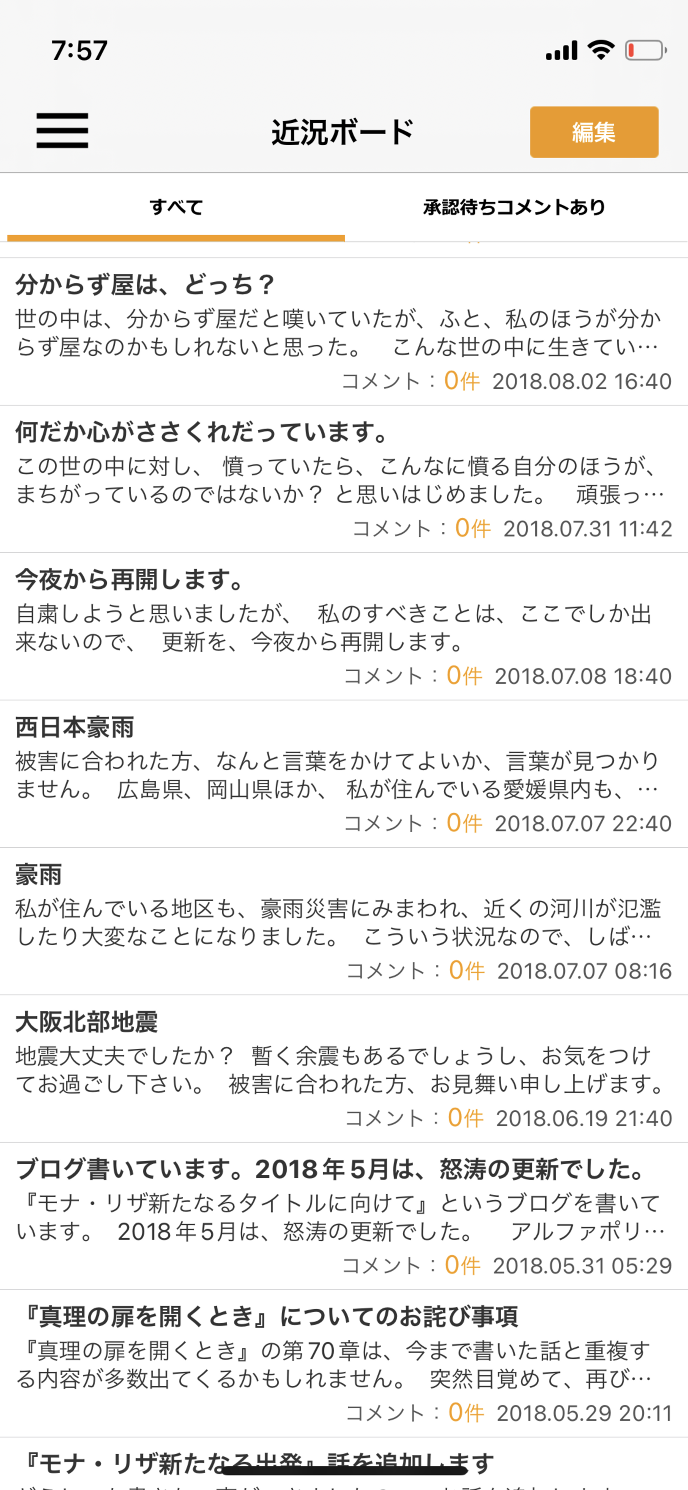This screenshot has height=1490, width=688.
Task: Open 『真理の扉を開くとき』についてのお詫び事項 post
Action: [344, 1363]
